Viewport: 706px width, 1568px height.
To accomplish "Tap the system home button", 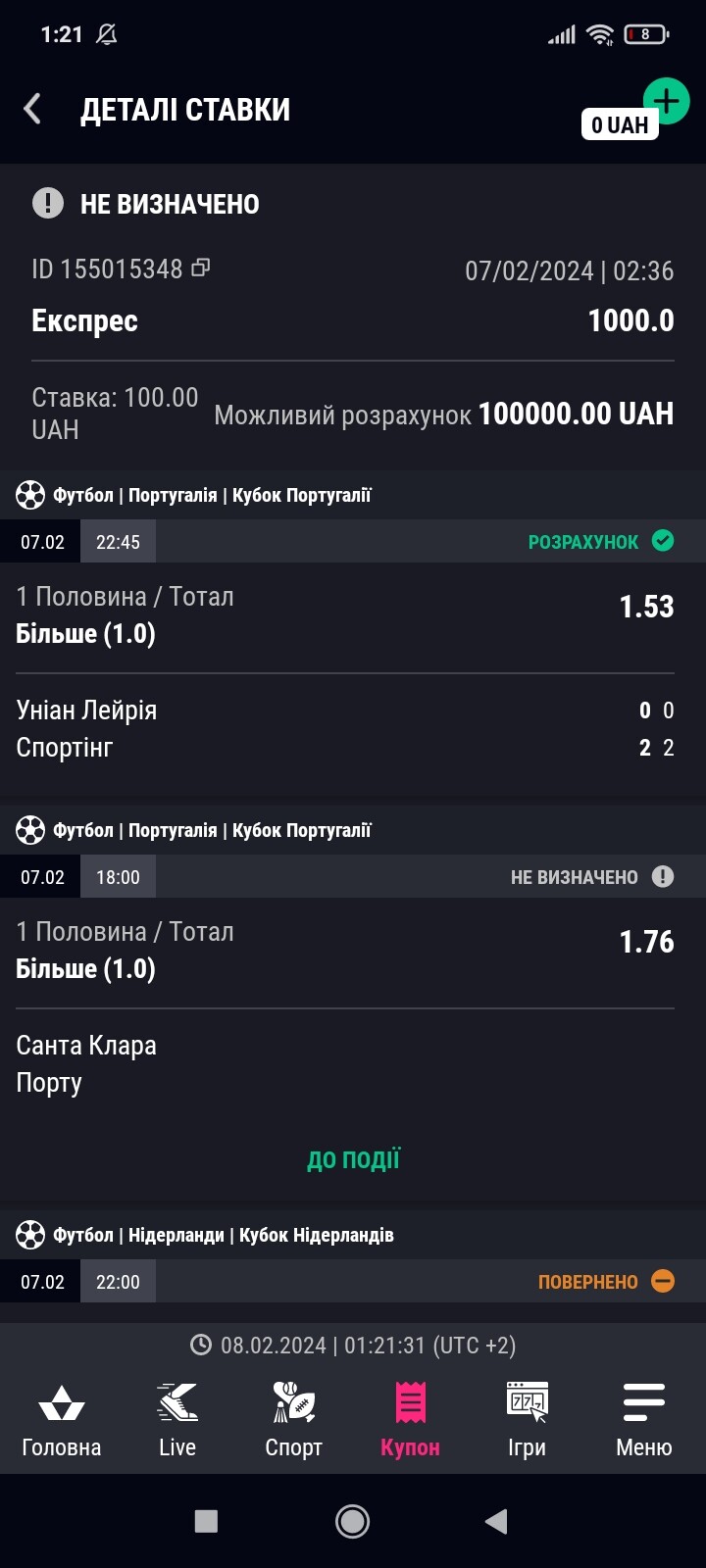I will pos(352,1521).
